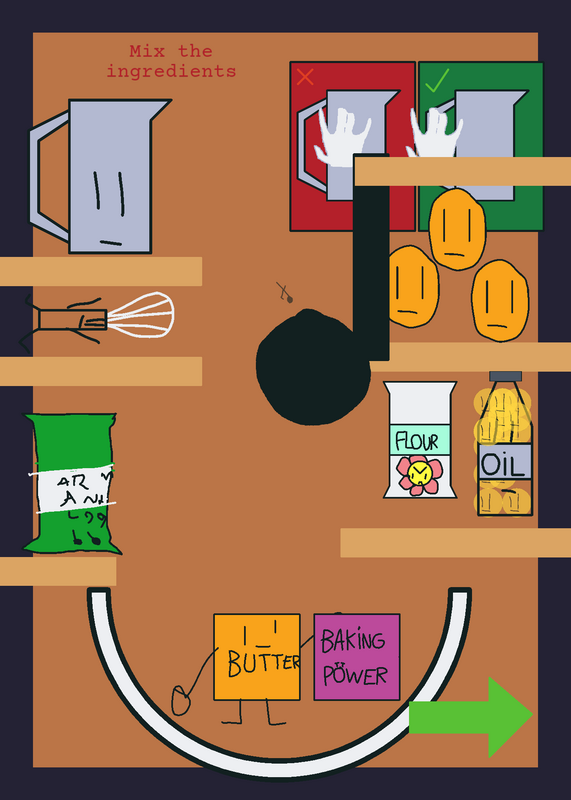Select the baking powder box
This screenshot has width=571, height=800.
tap(357, 657)
